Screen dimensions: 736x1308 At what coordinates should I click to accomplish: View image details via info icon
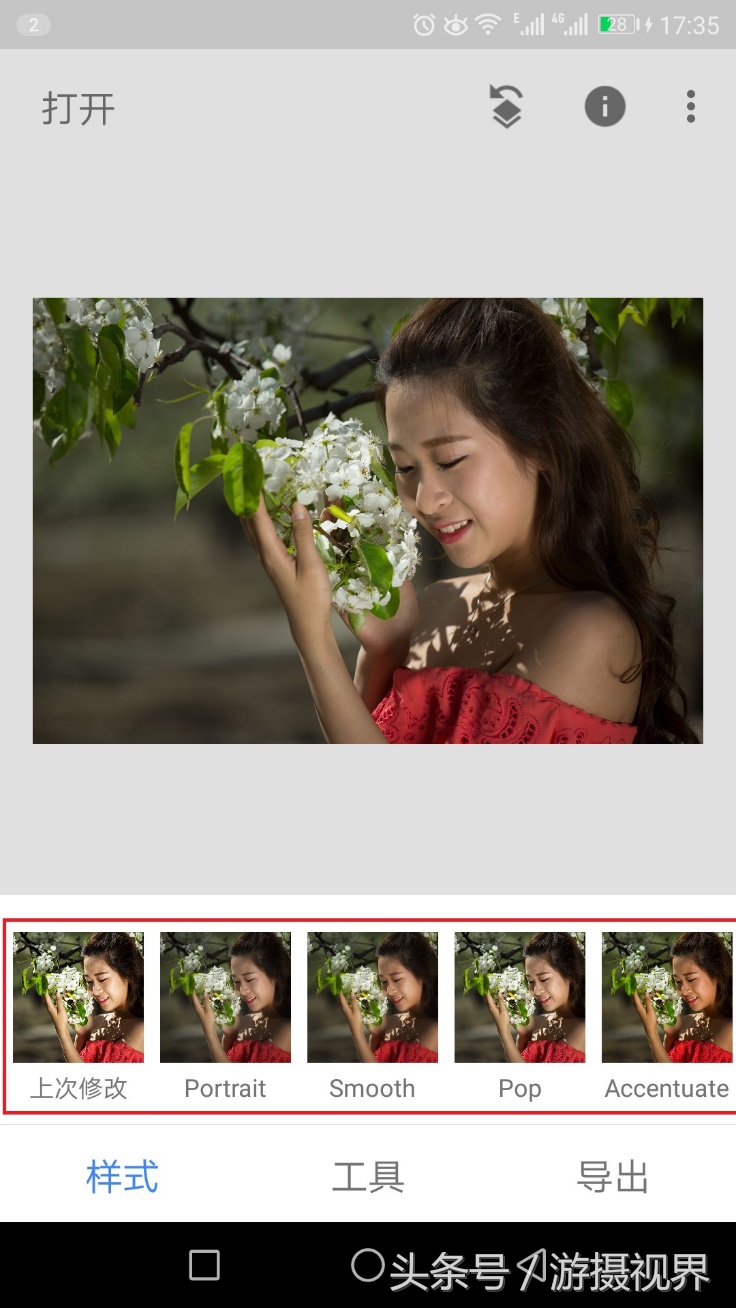coord(605,107)
